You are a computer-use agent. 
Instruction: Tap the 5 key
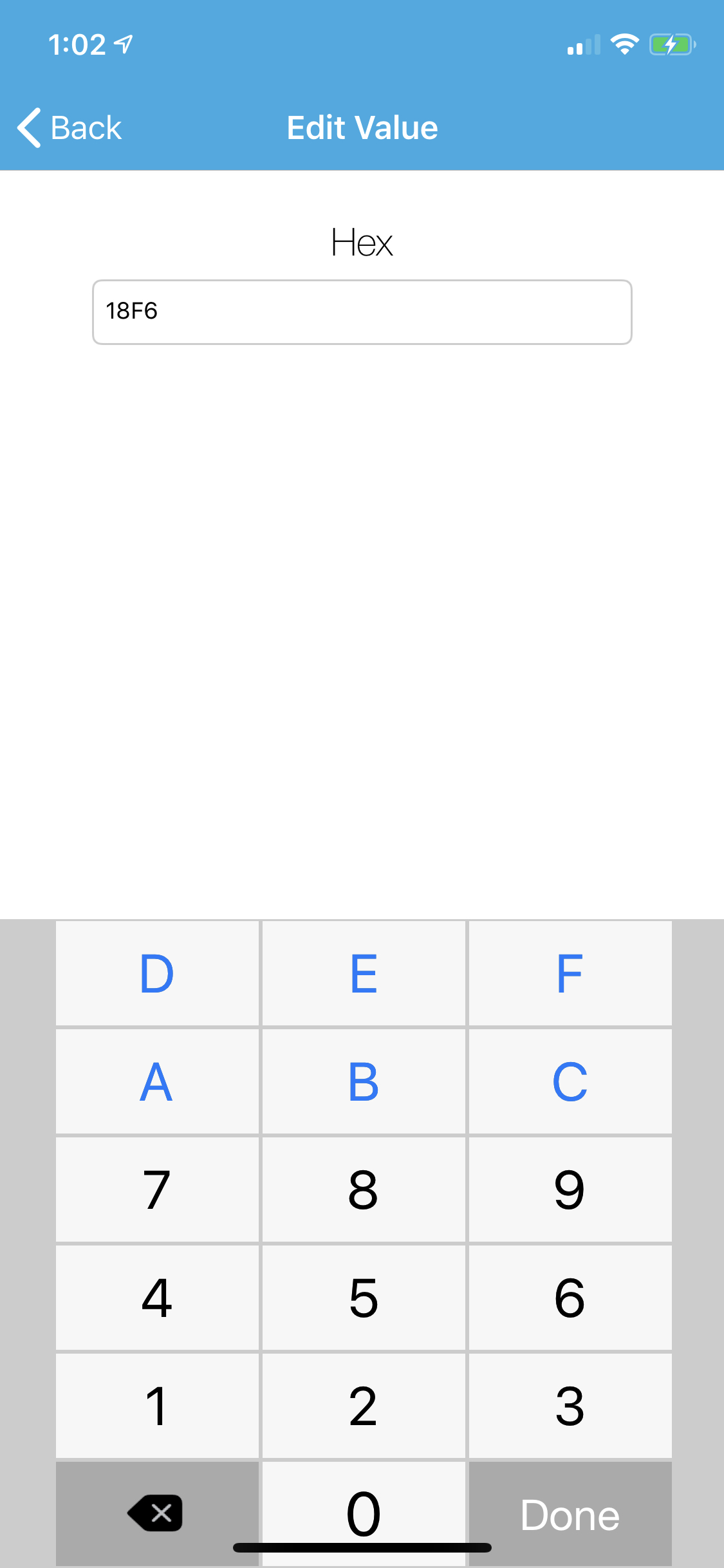coord(364,1297)
